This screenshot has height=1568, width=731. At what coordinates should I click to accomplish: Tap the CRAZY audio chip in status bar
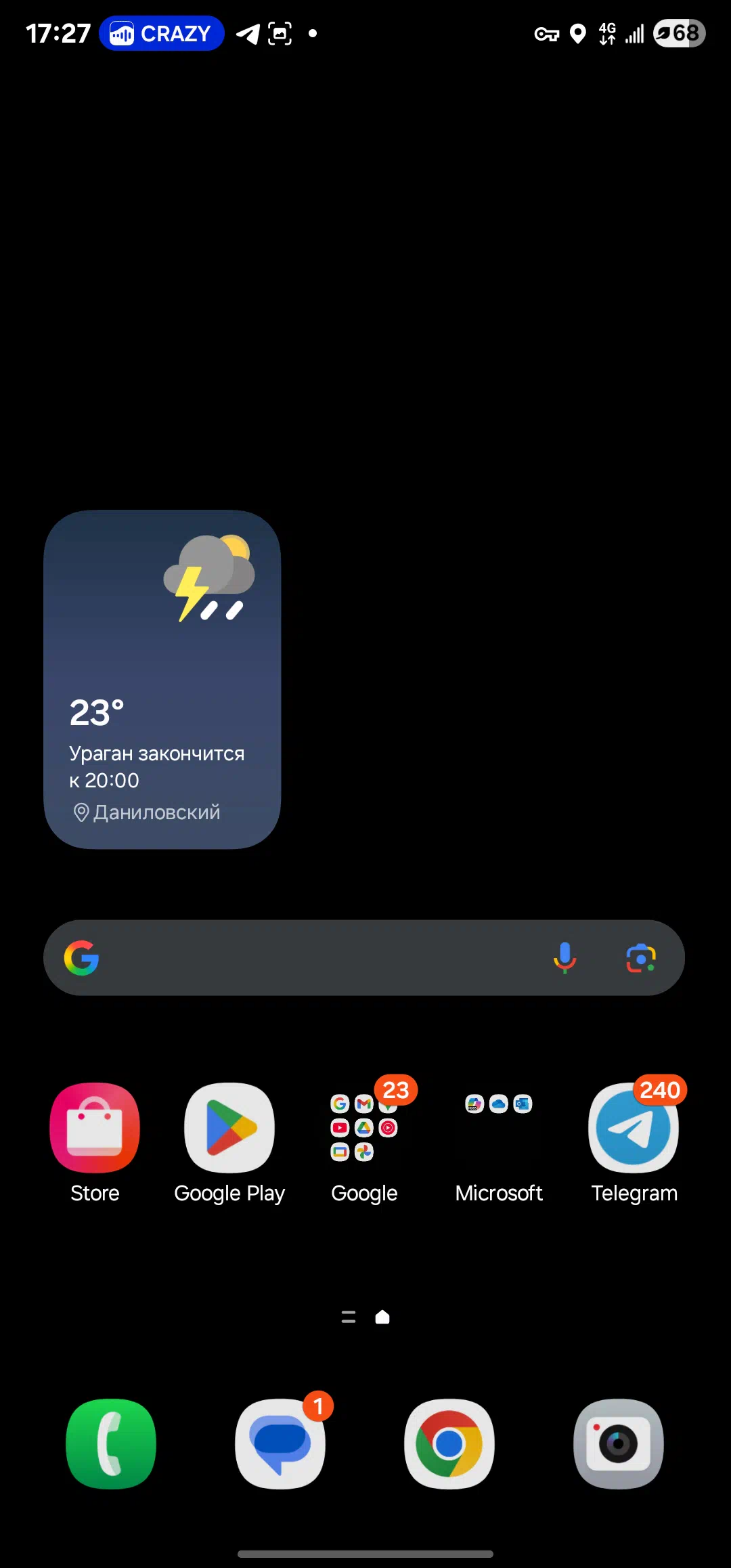(162, 33)
